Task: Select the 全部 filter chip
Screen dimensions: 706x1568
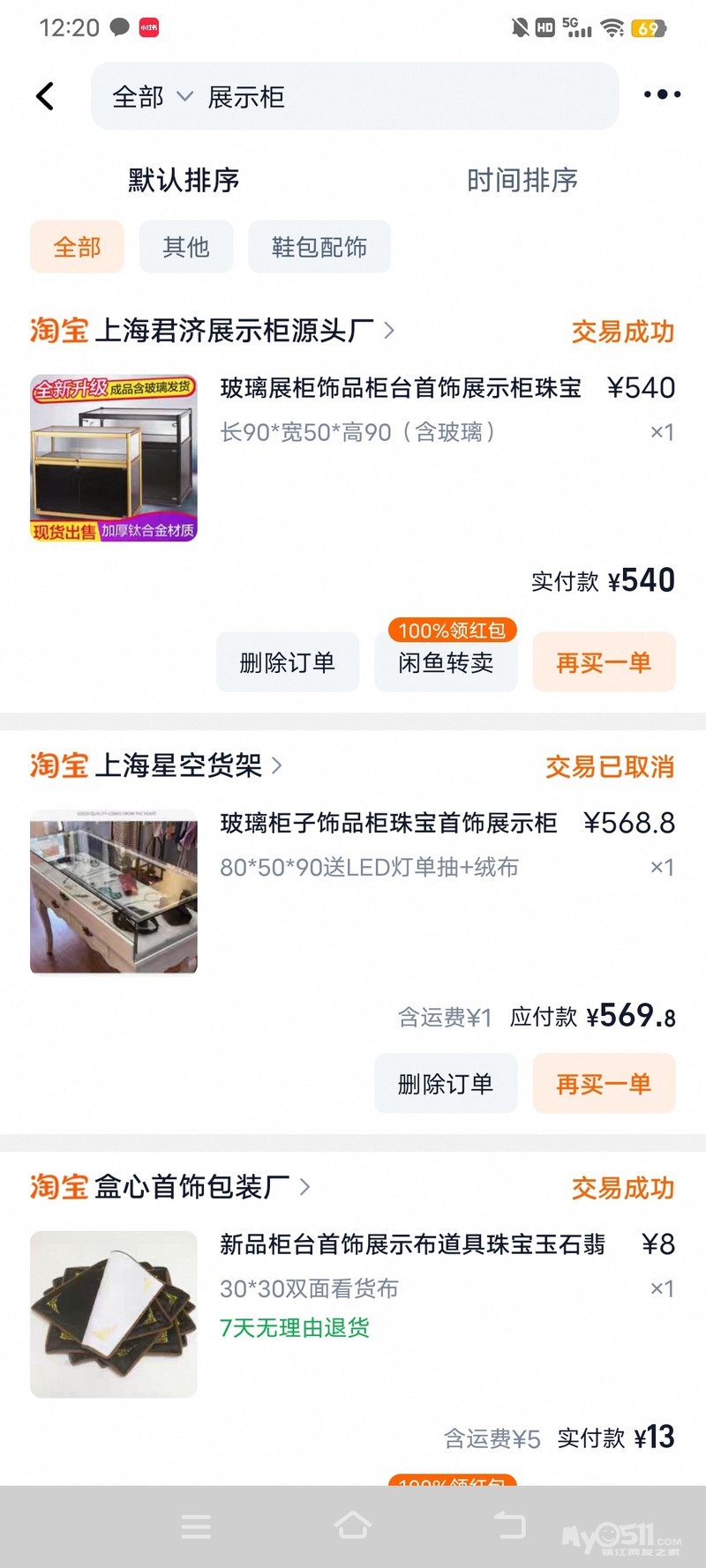Action: tap(77, 247)
